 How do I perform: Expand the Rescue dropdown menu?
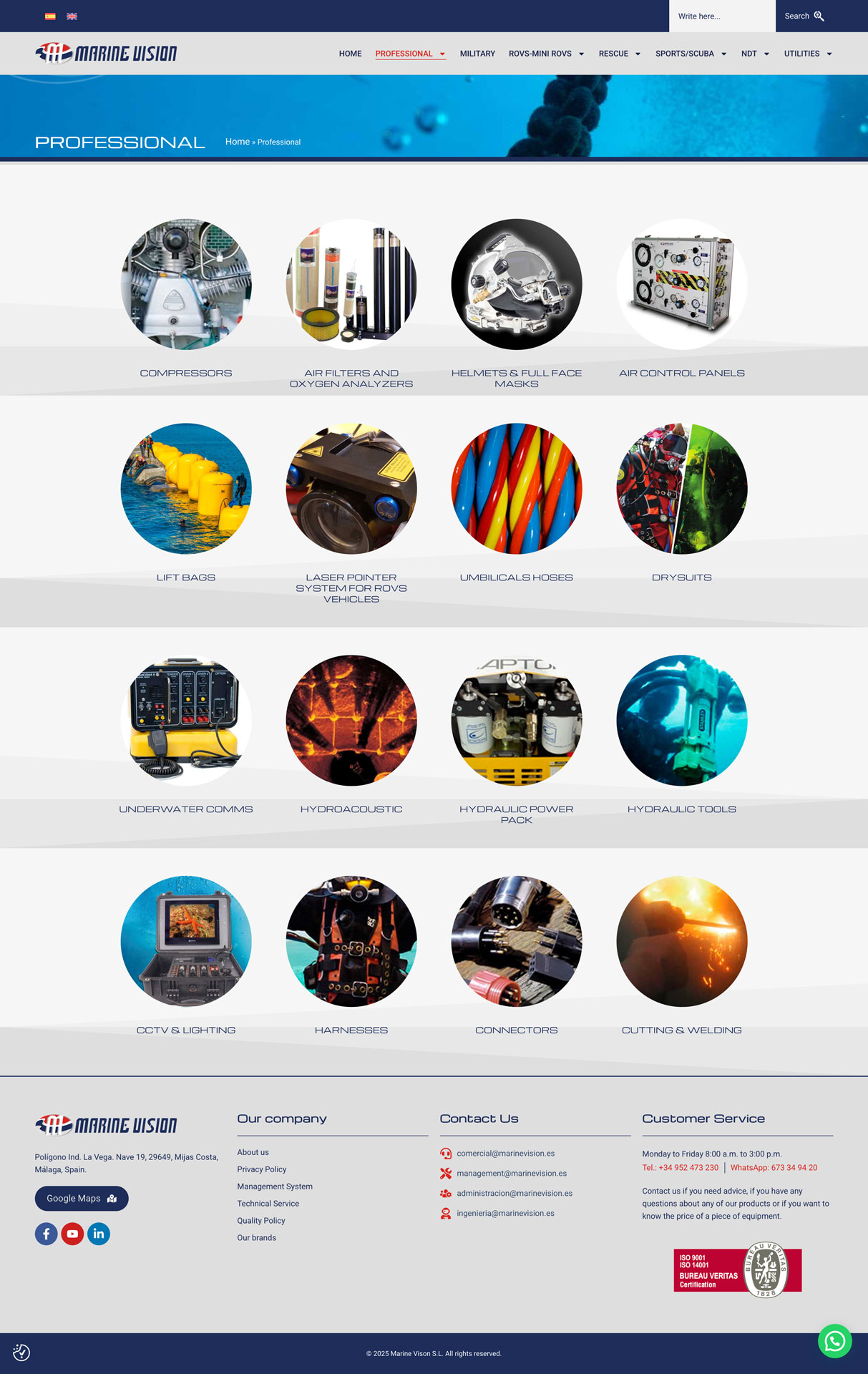[619, 54]
